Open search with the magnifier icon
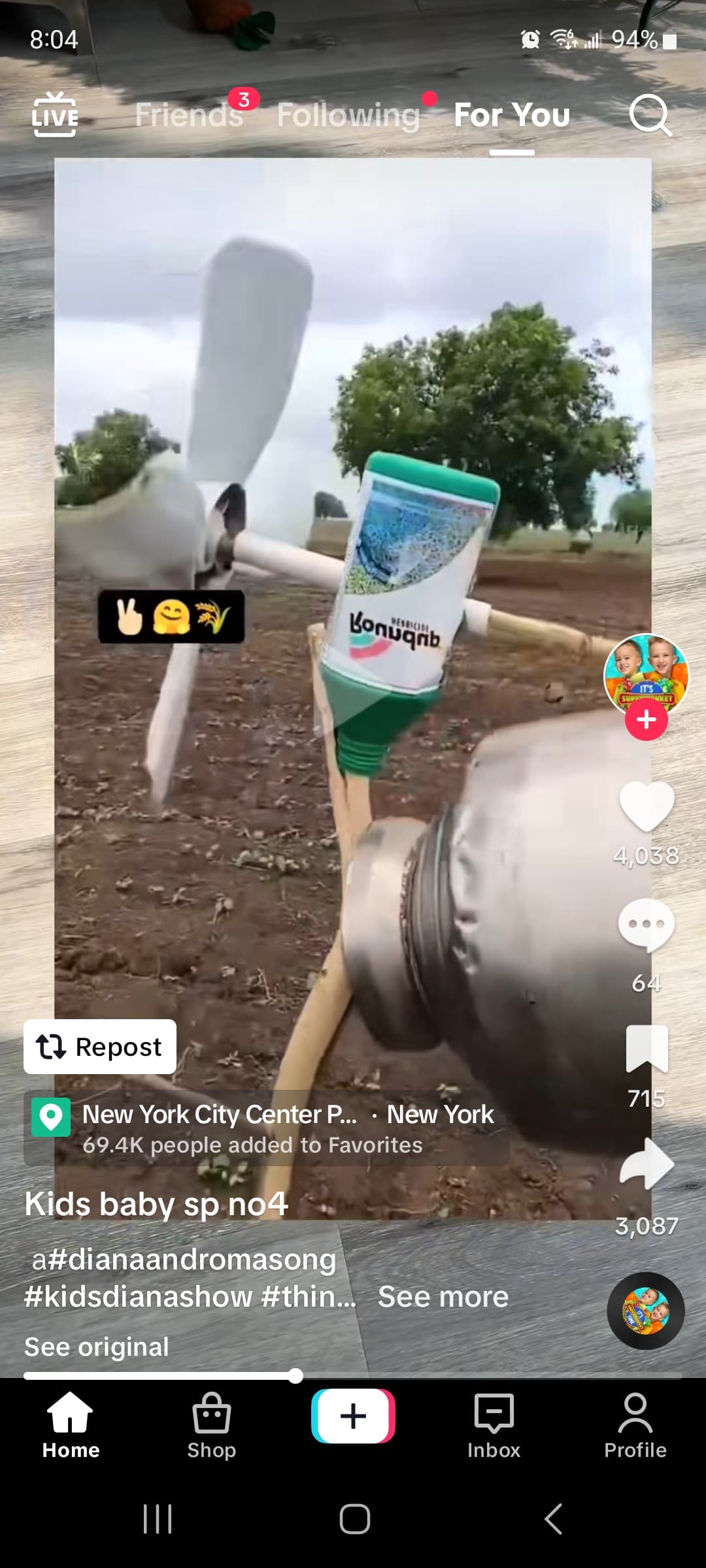The image size is (706, 1568). tap(650, 116)
